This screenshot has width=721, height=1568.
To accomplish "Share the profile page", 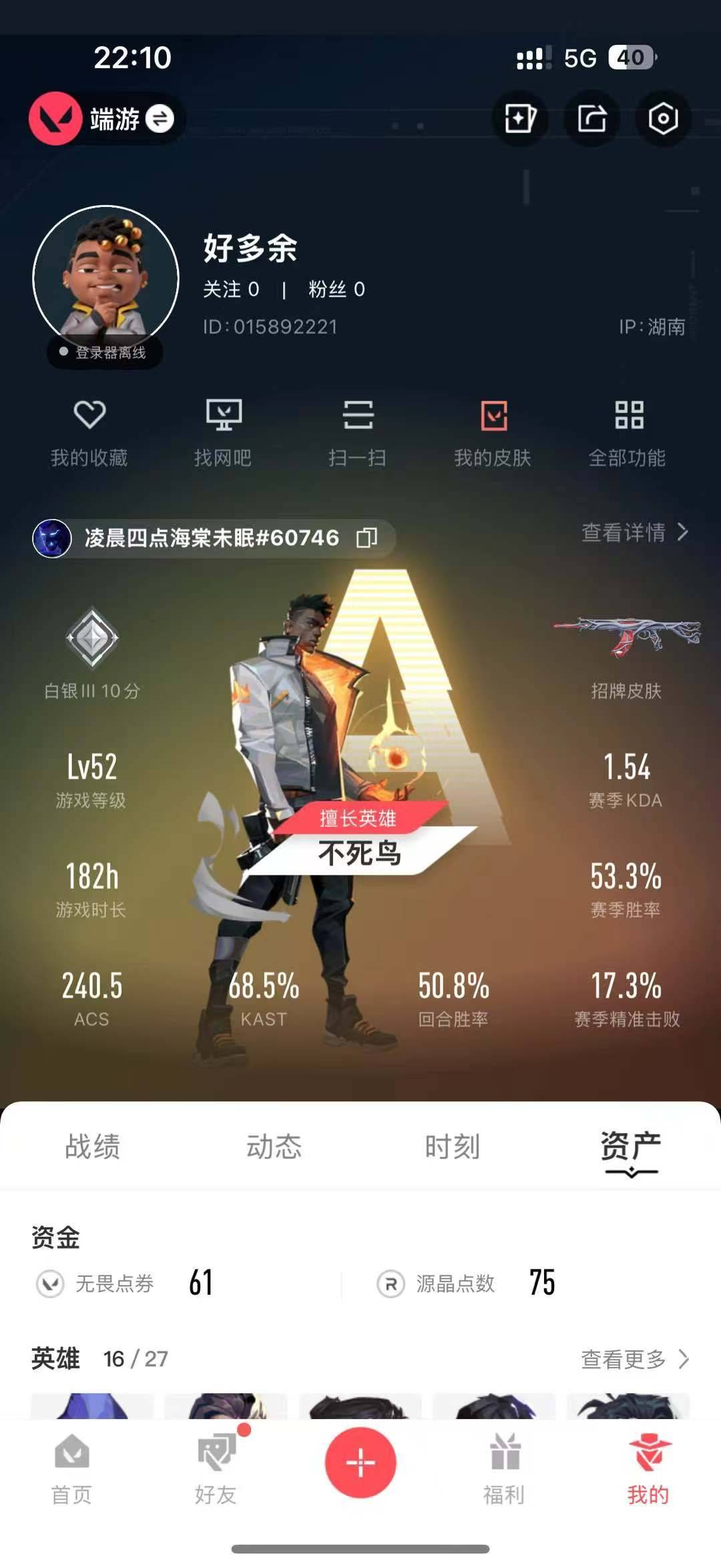I will (591, 119).
